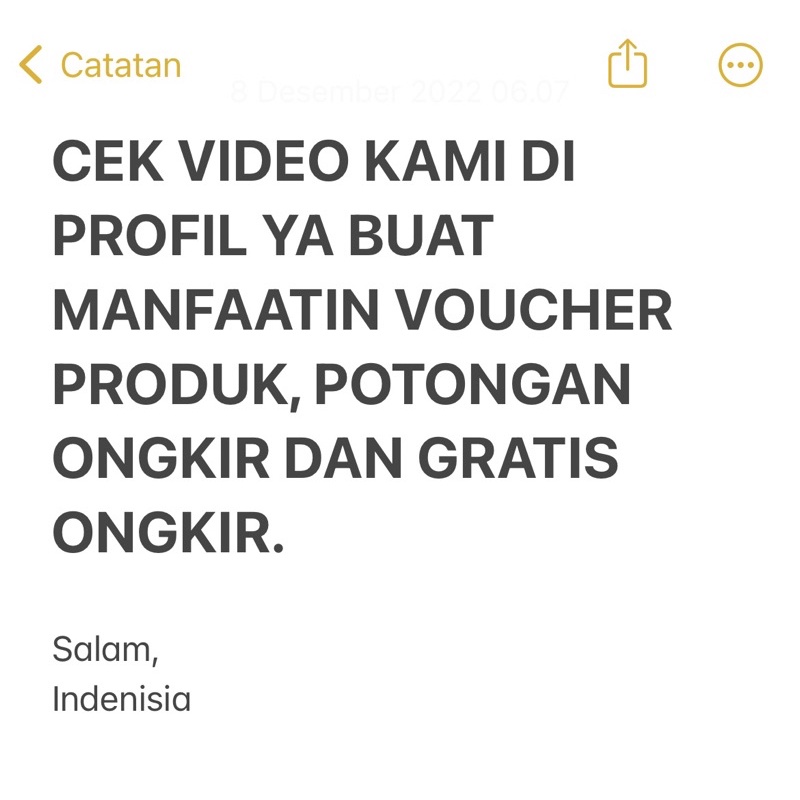Image resolution: width=800 pixels, height=800 pixels.
Task: Go back to the Catatan list
Action: click(x=100, y=65)
